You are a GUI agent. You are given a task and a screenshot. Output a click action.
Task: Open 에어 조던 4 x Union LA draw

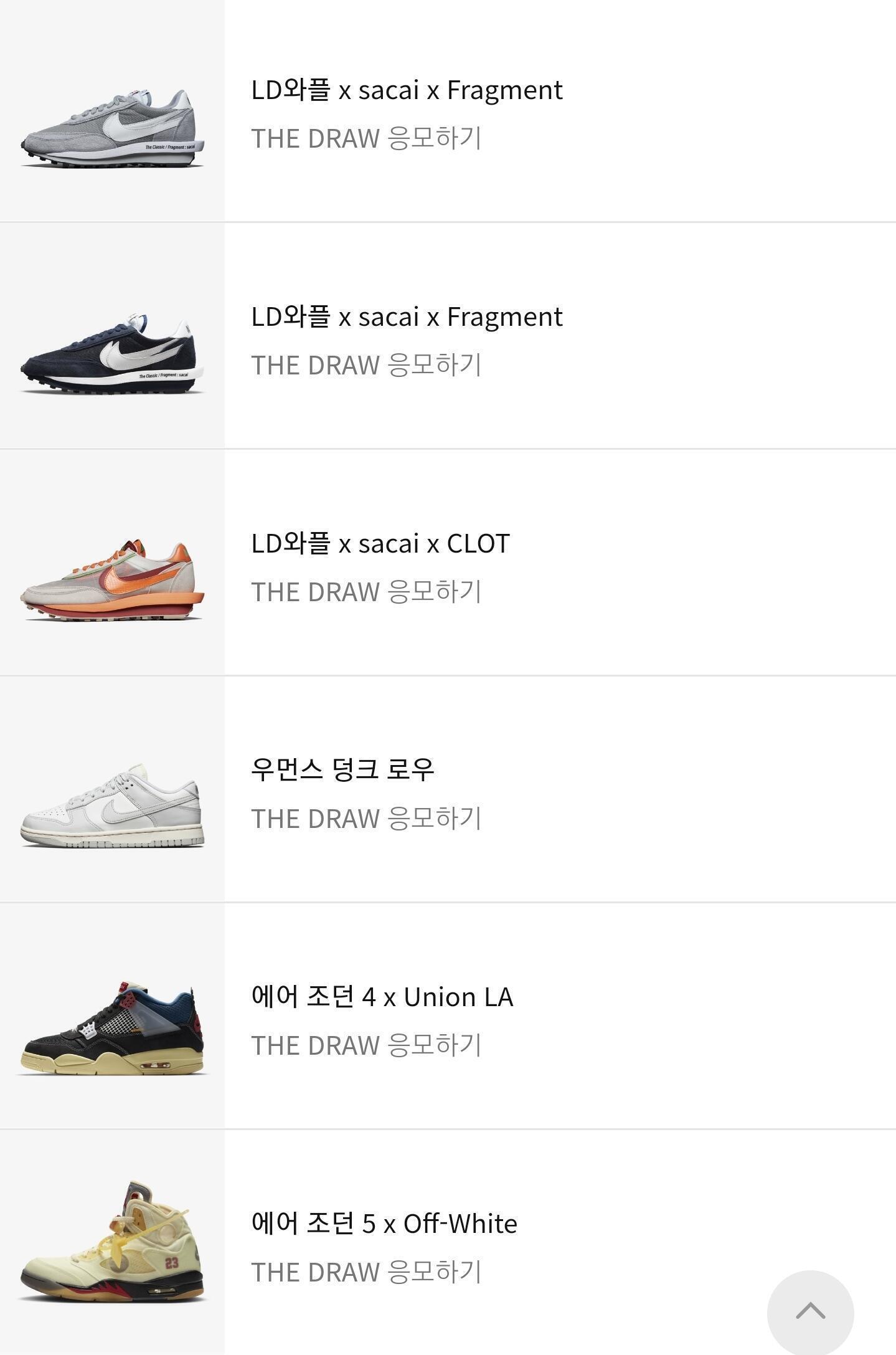pos(448,1016)
